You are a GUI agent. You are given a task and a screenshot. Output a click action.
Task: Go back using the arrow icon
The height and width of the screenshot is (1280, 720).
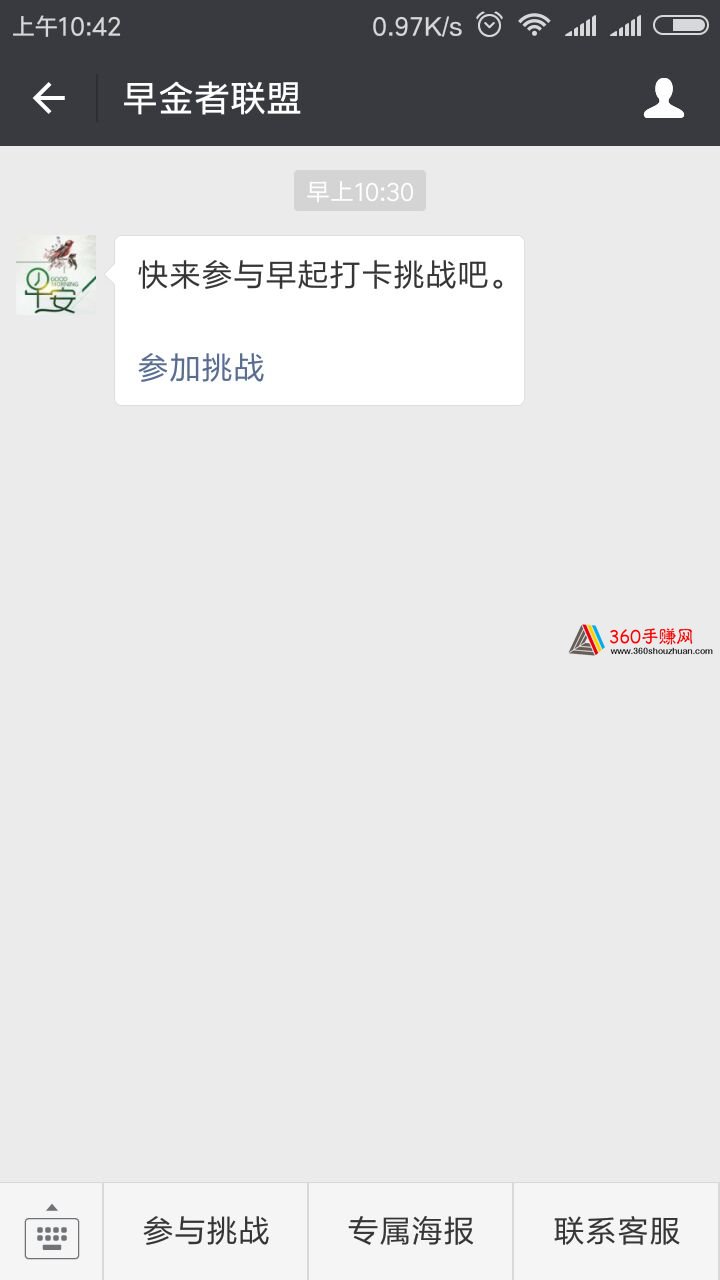pos(48,98)
